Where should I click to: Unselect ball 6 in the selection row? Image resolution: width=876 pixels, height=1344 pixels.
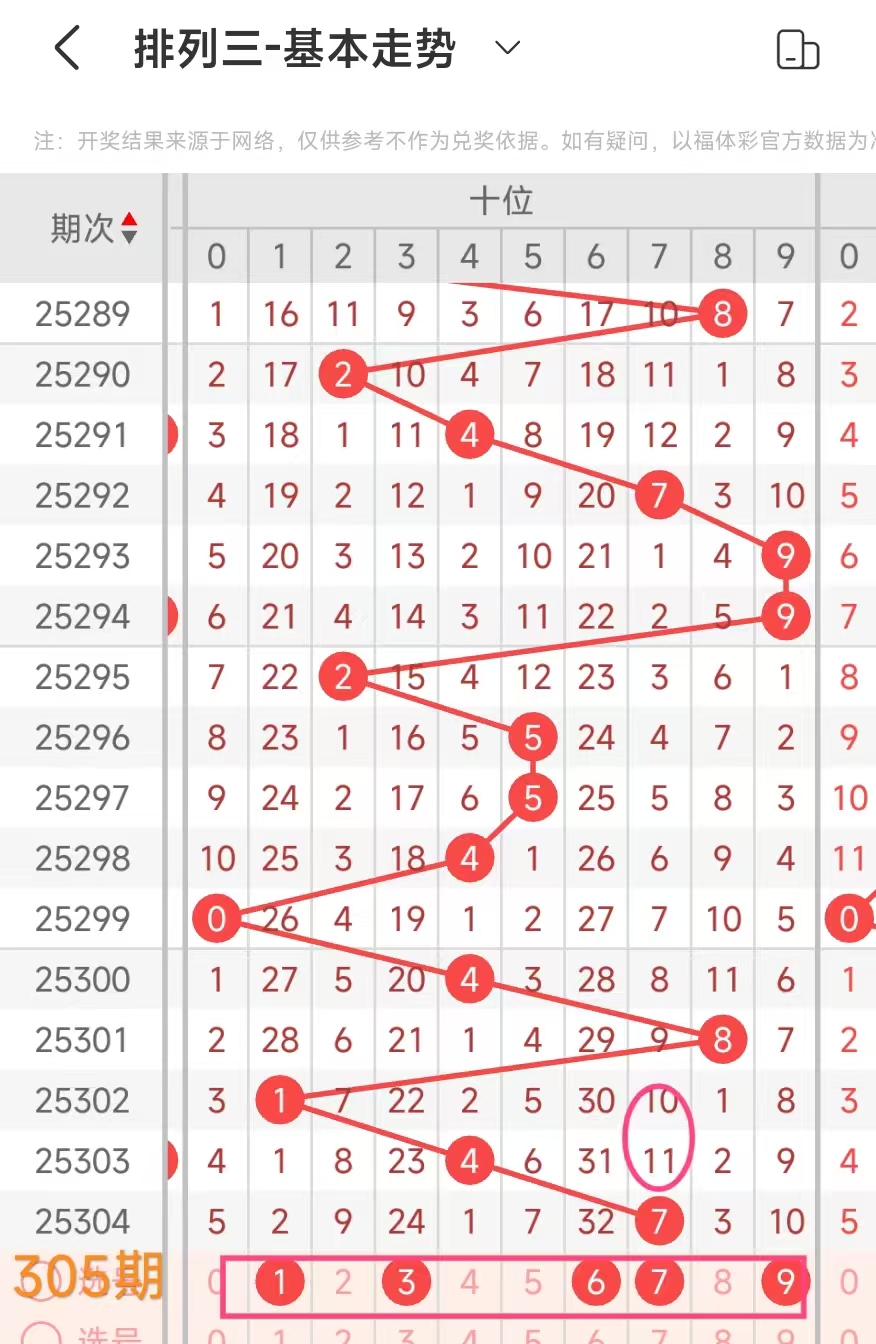tap(596, 1282)
